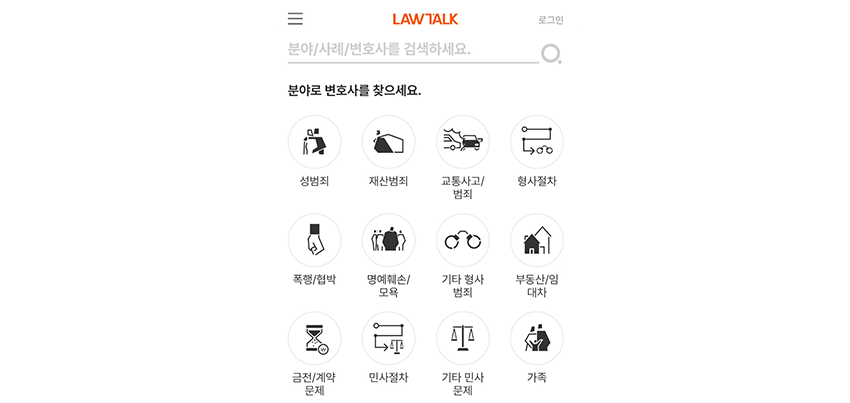Open the 형사절차 category

tap(537, 142)
